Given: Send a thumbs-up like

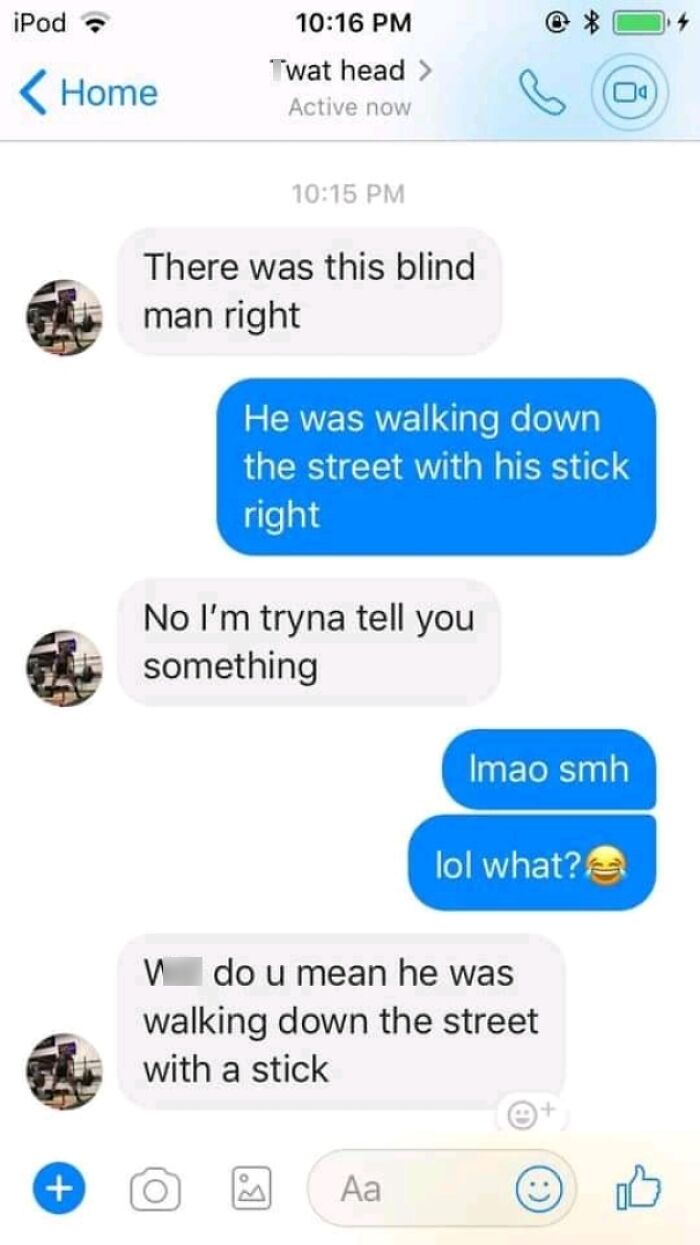Looking at the screenshot, I should (640, 1187).
